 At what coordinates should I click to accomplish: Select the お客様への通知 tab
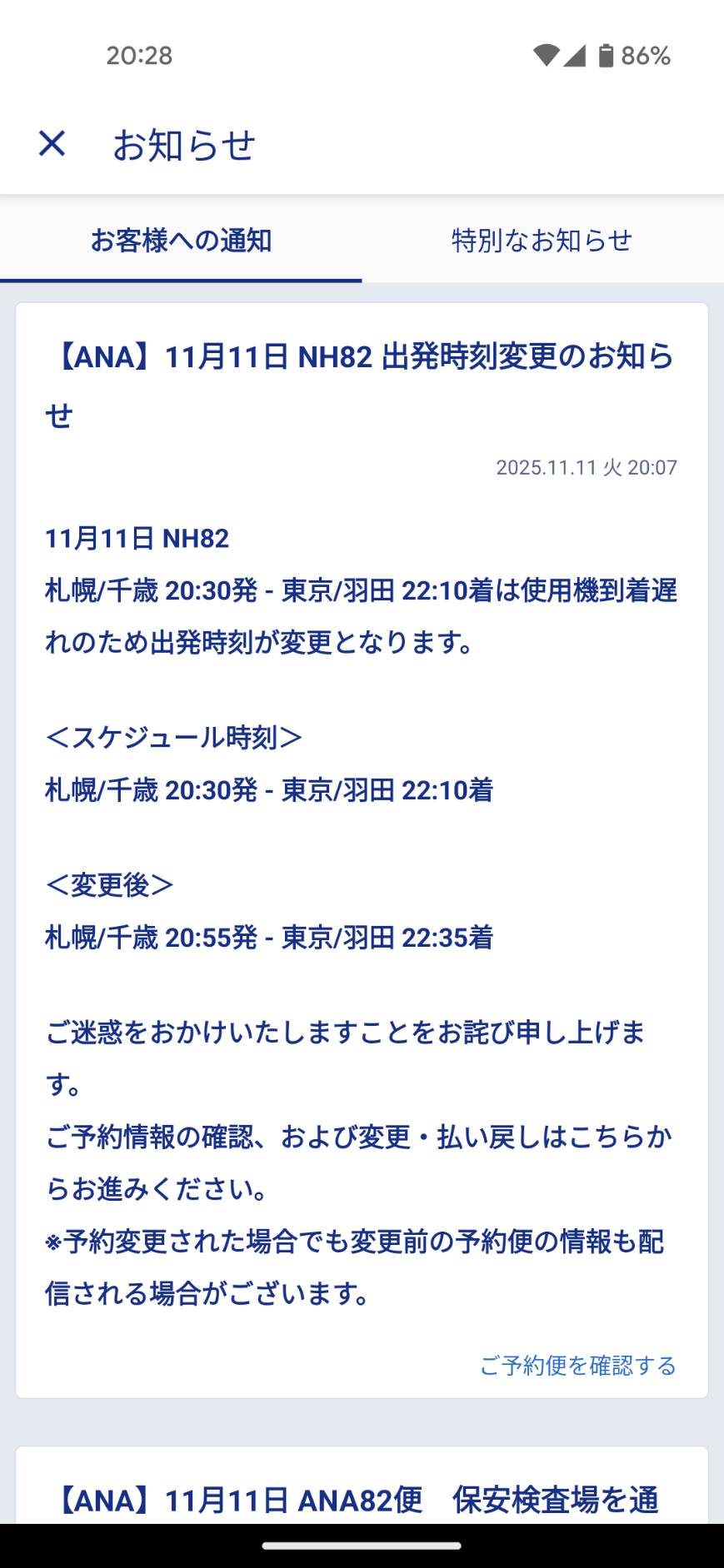pos(181,241)
